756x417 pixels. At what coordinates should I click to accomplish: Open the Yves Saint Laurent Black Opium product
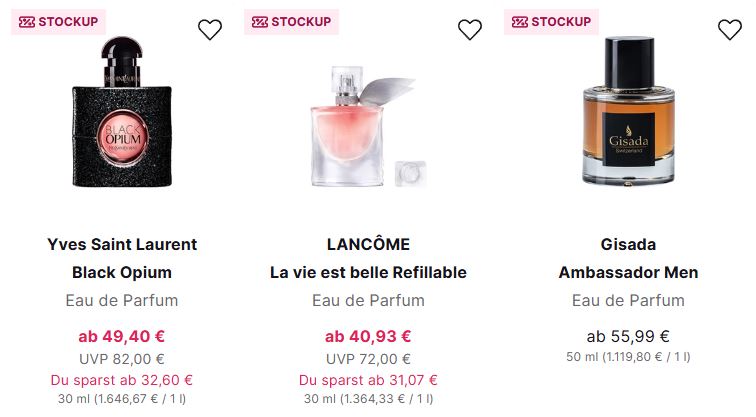pyautogui.click(x=122, y=258)
